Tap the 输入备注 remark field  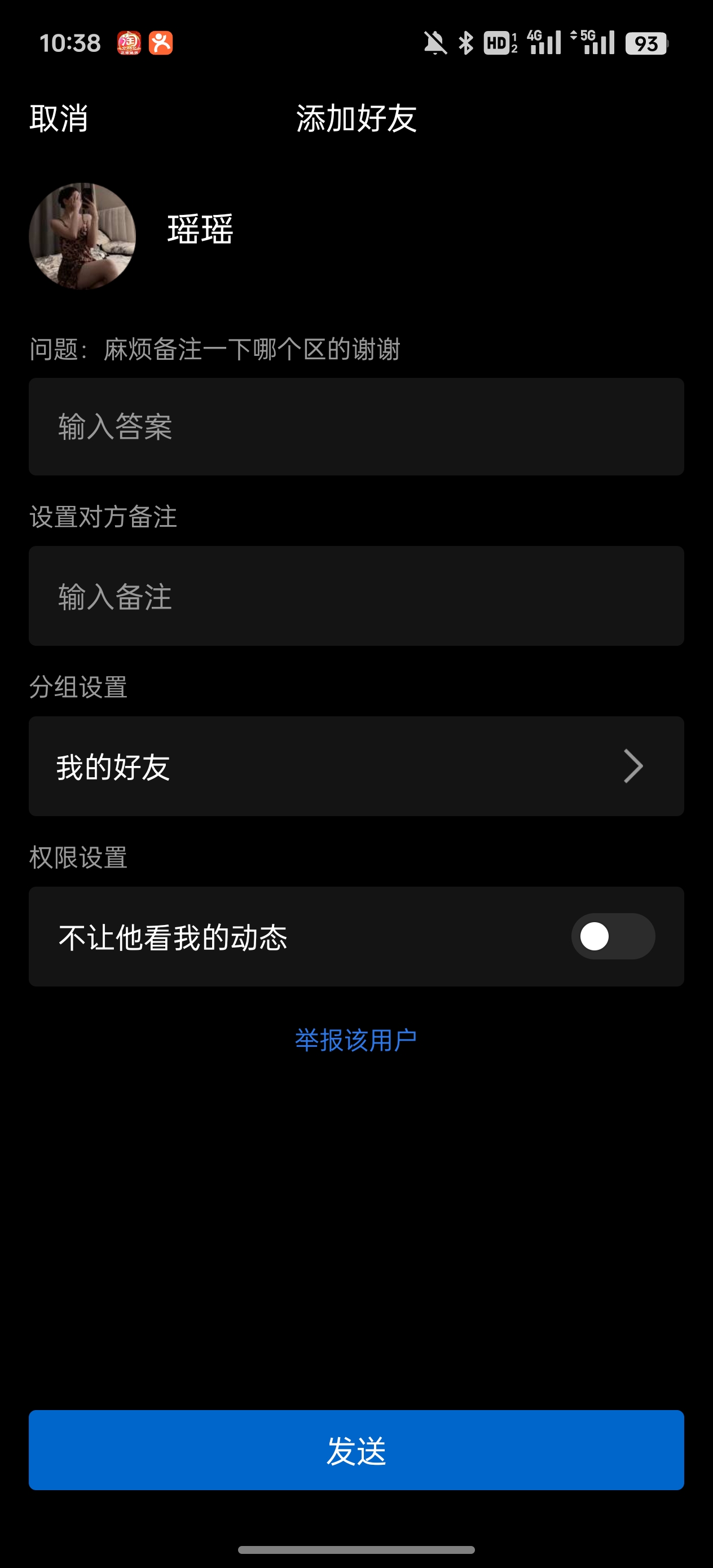click(356, 596)
